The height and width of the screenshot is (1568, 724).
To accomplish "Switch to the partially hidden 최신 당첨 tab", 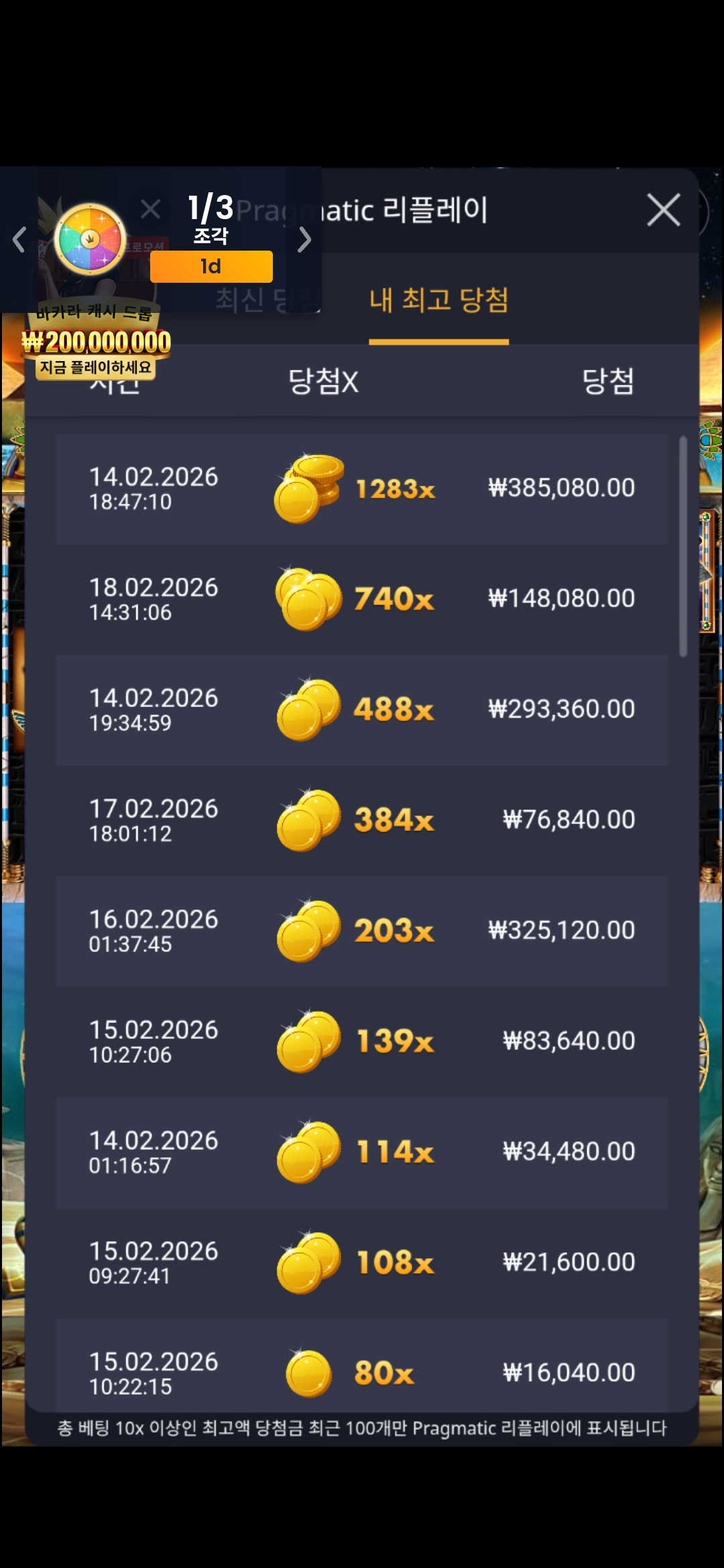I will pyautogui.click(x=249, y=300).
